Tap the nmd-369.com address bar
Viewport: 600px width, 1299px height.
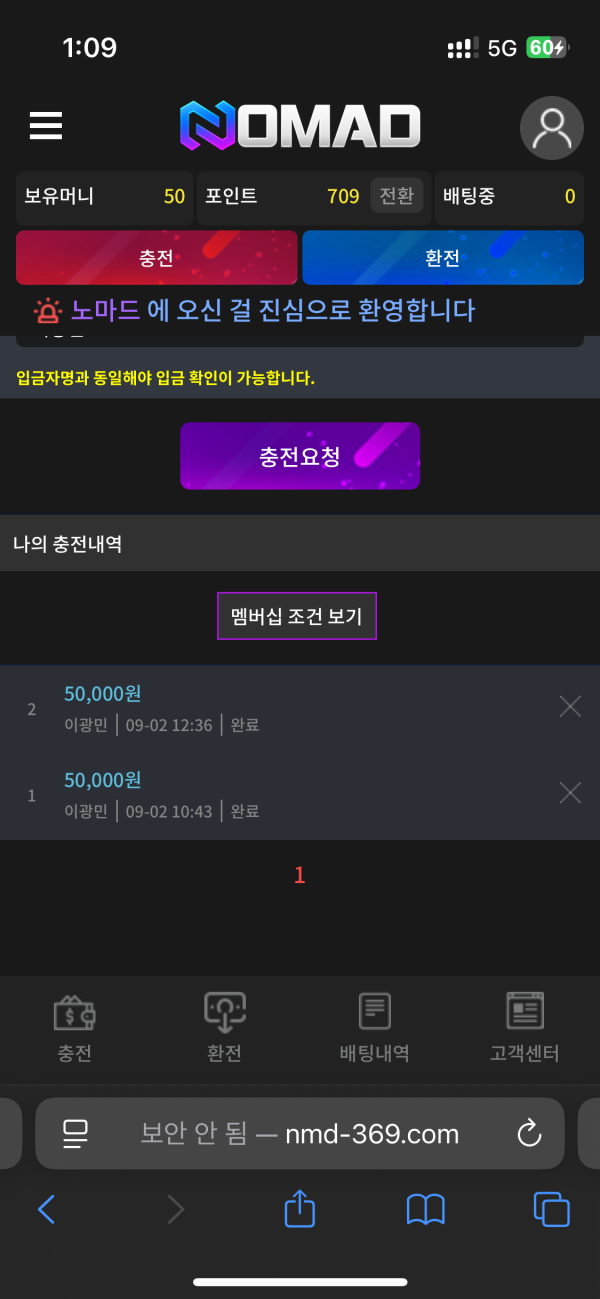coord(300,1133)
